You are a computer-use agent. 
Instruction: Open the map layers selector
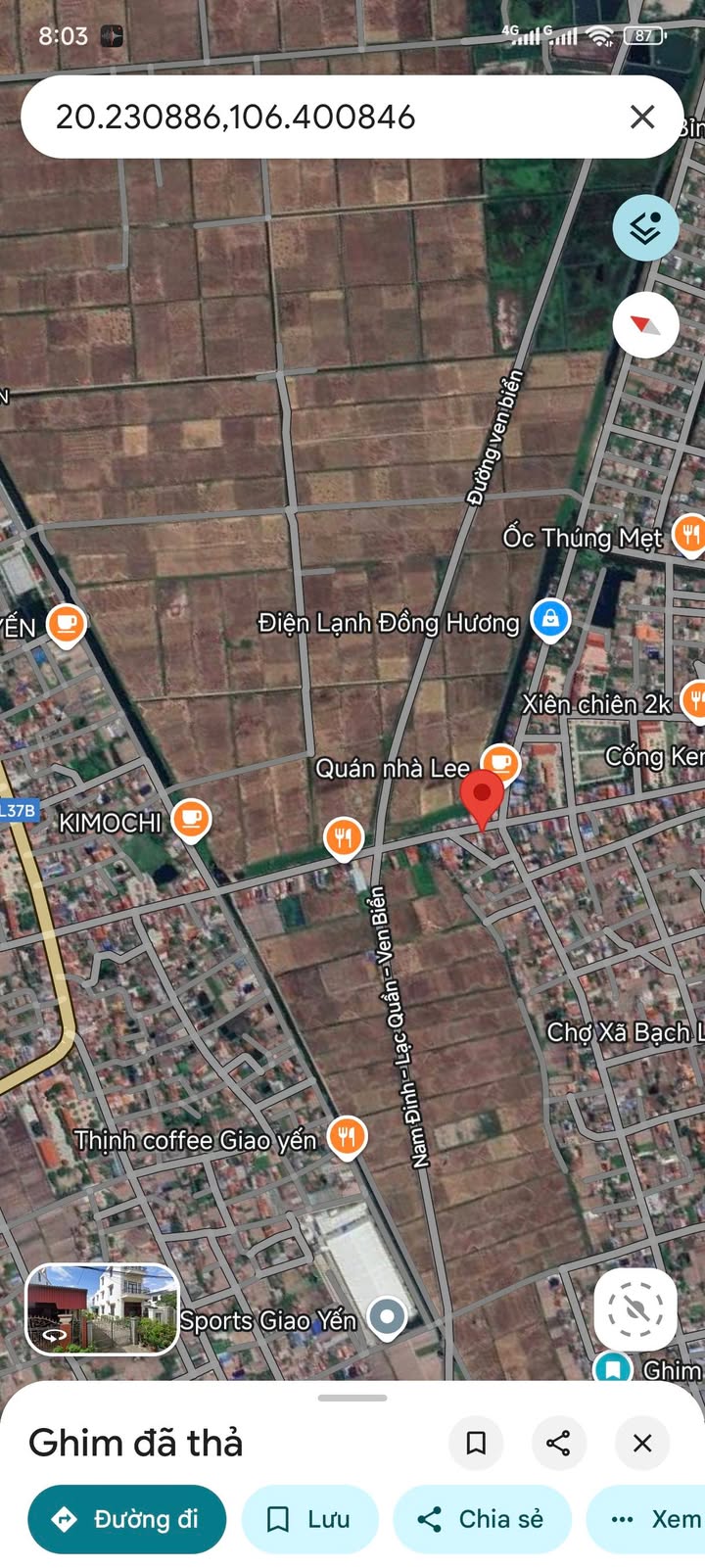click(646, 227)
